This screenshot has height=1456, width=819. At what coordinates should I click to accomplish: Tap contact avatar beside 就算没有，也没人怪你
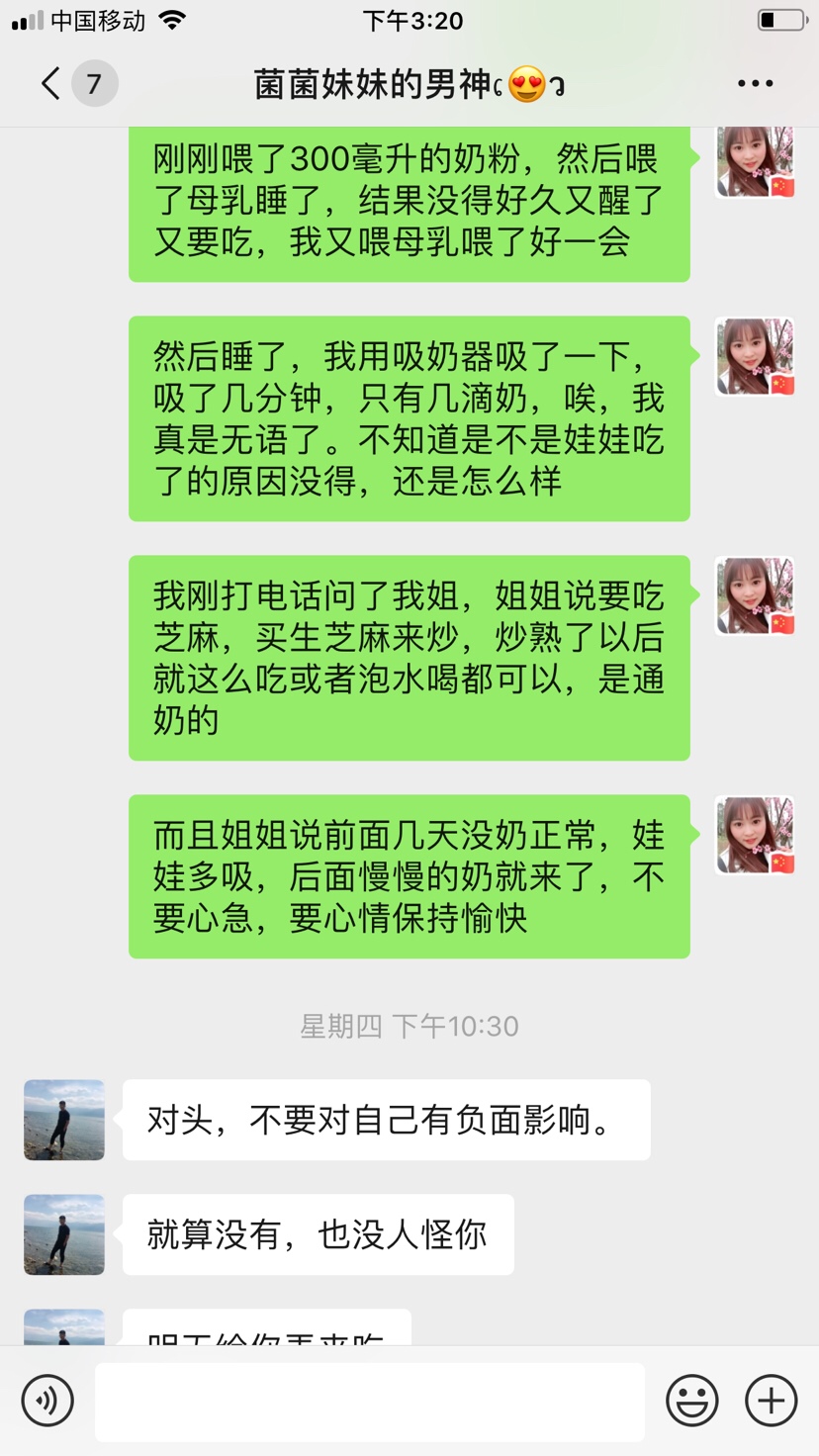64,1234
